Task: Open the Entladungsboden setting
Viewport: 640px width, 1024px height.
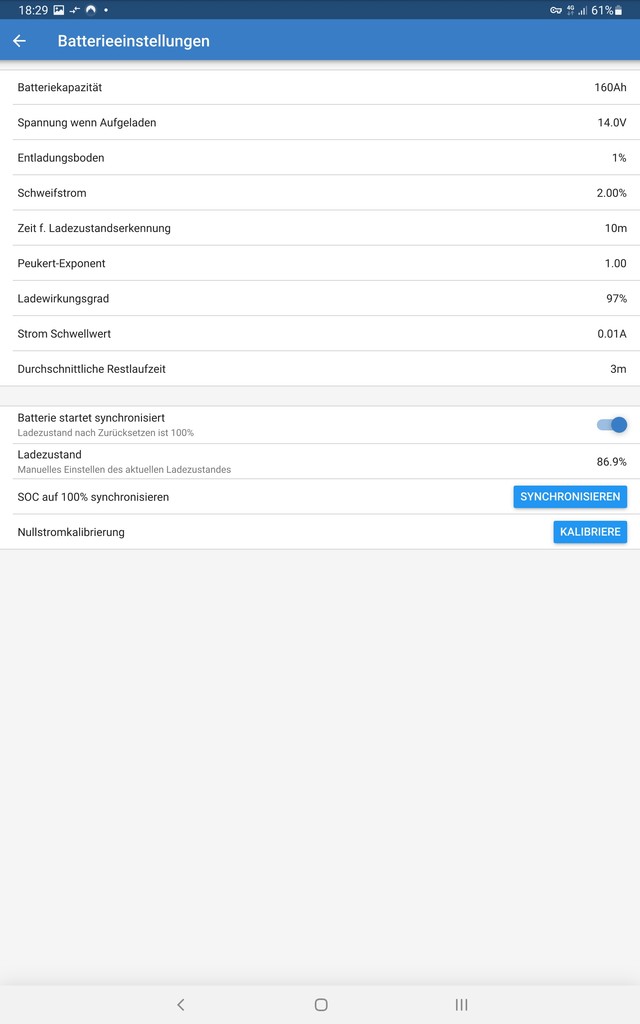Action: pos(320,157)
